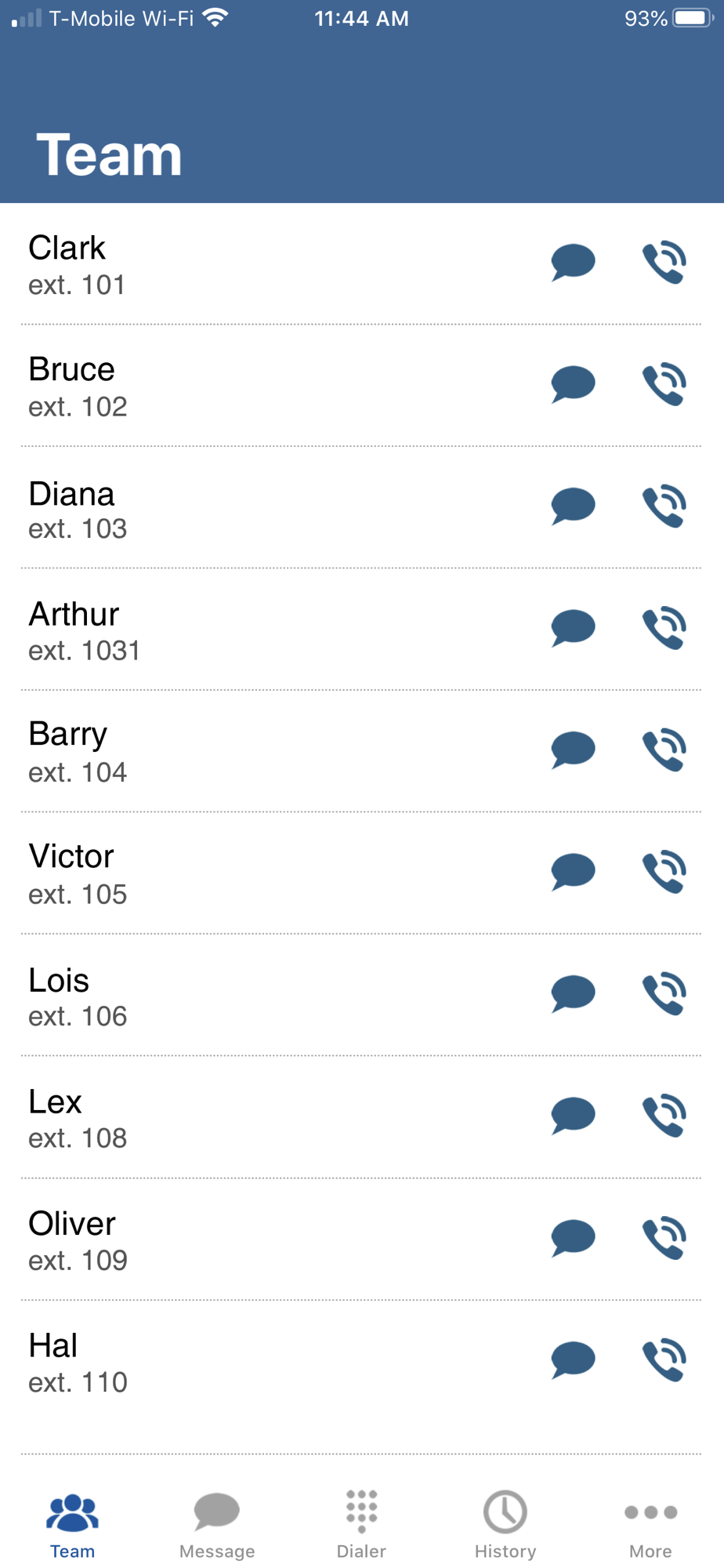Message Clark at ext. 101
This screenshot has height=1568, width=724.
pos(573,262)
